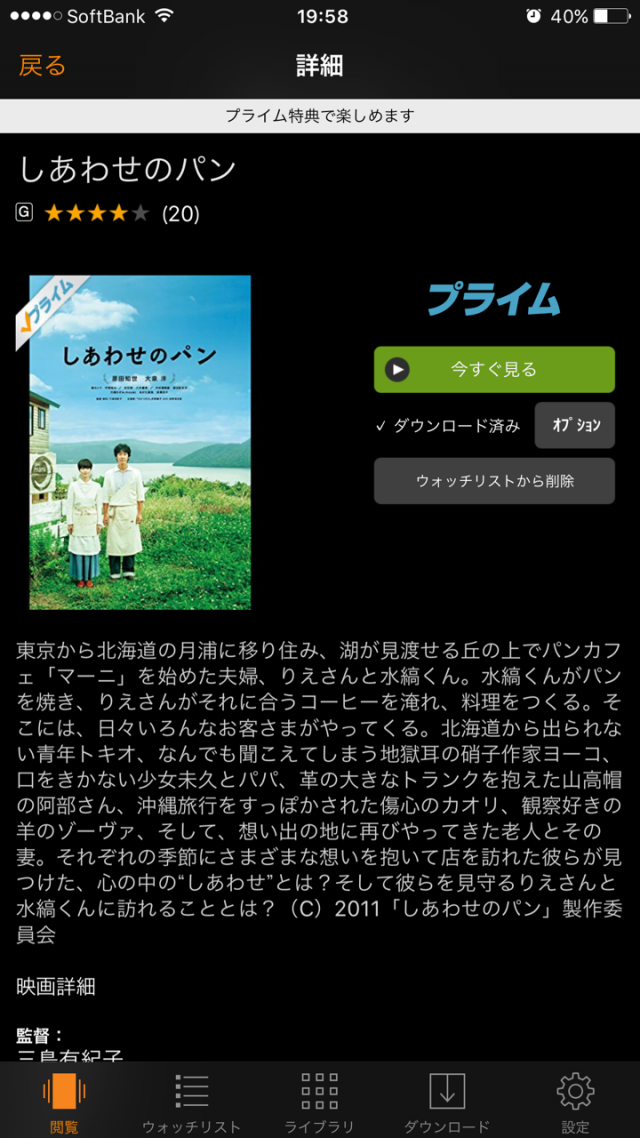Viewport: 640px width, 1138px height.
Task: Go back with the 戻る button
Action: tap(42, 66)
